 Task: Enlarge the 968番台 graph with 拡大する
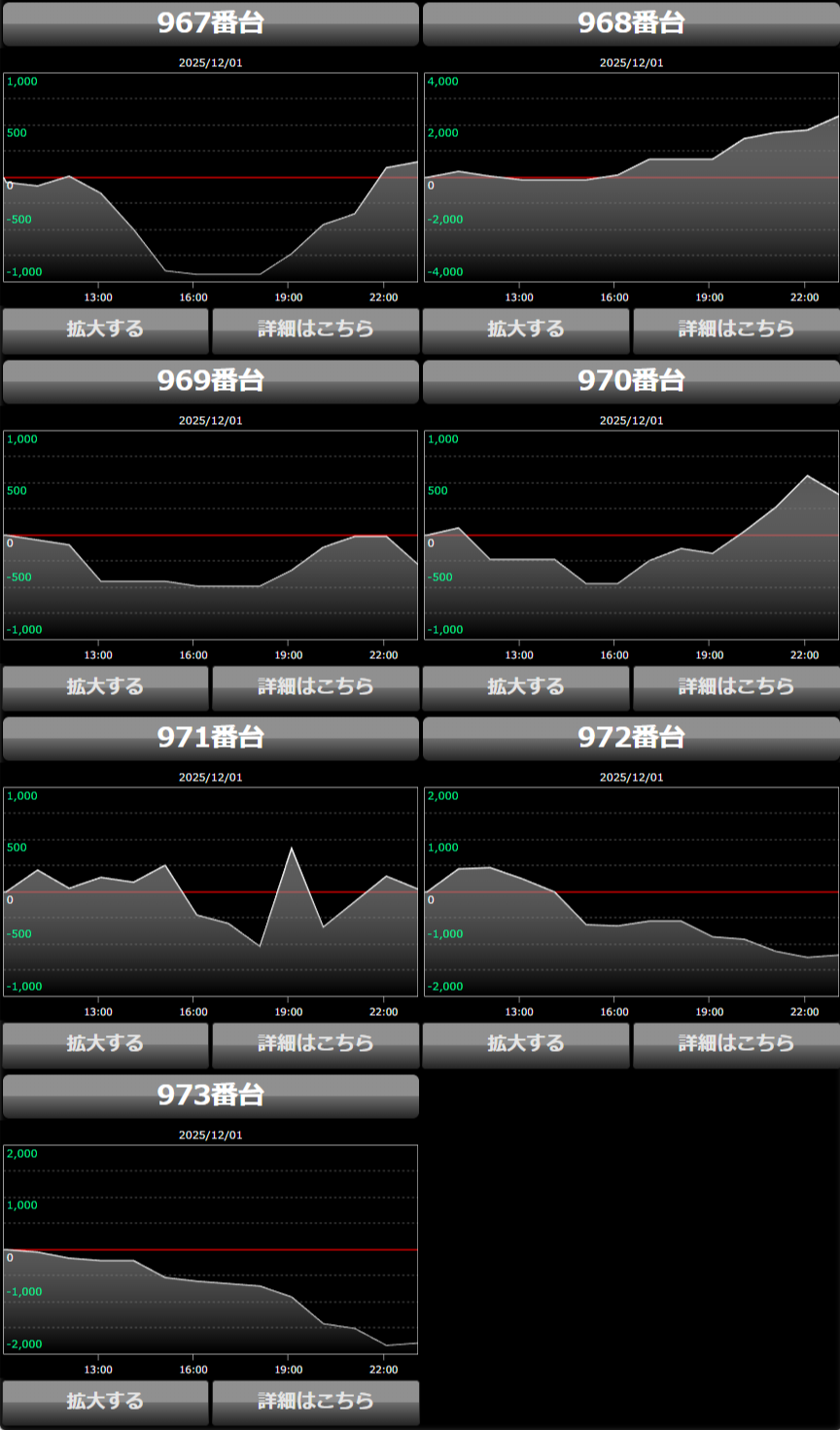tap(526, 330)
